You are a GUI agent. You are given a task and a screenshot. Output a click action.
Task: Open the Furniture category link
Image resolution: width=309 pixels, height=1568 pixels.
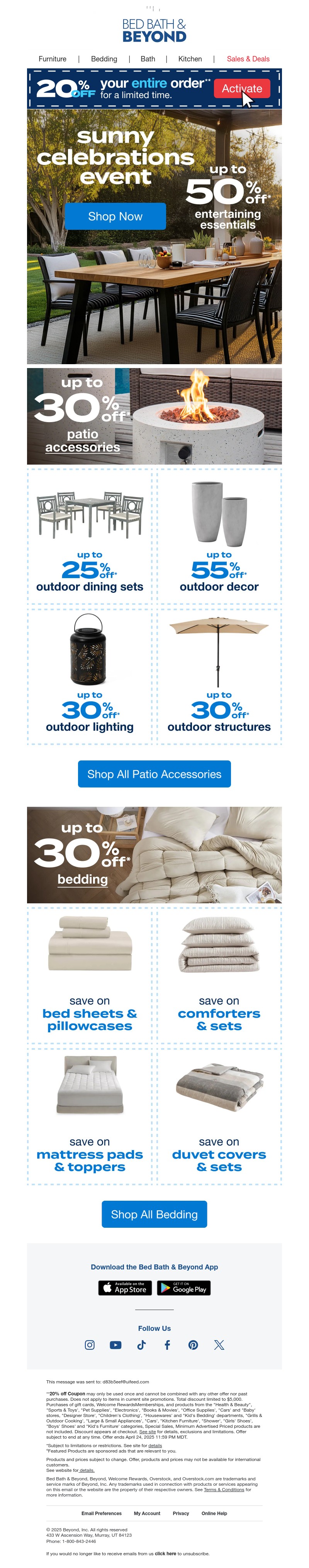point(52,59)
